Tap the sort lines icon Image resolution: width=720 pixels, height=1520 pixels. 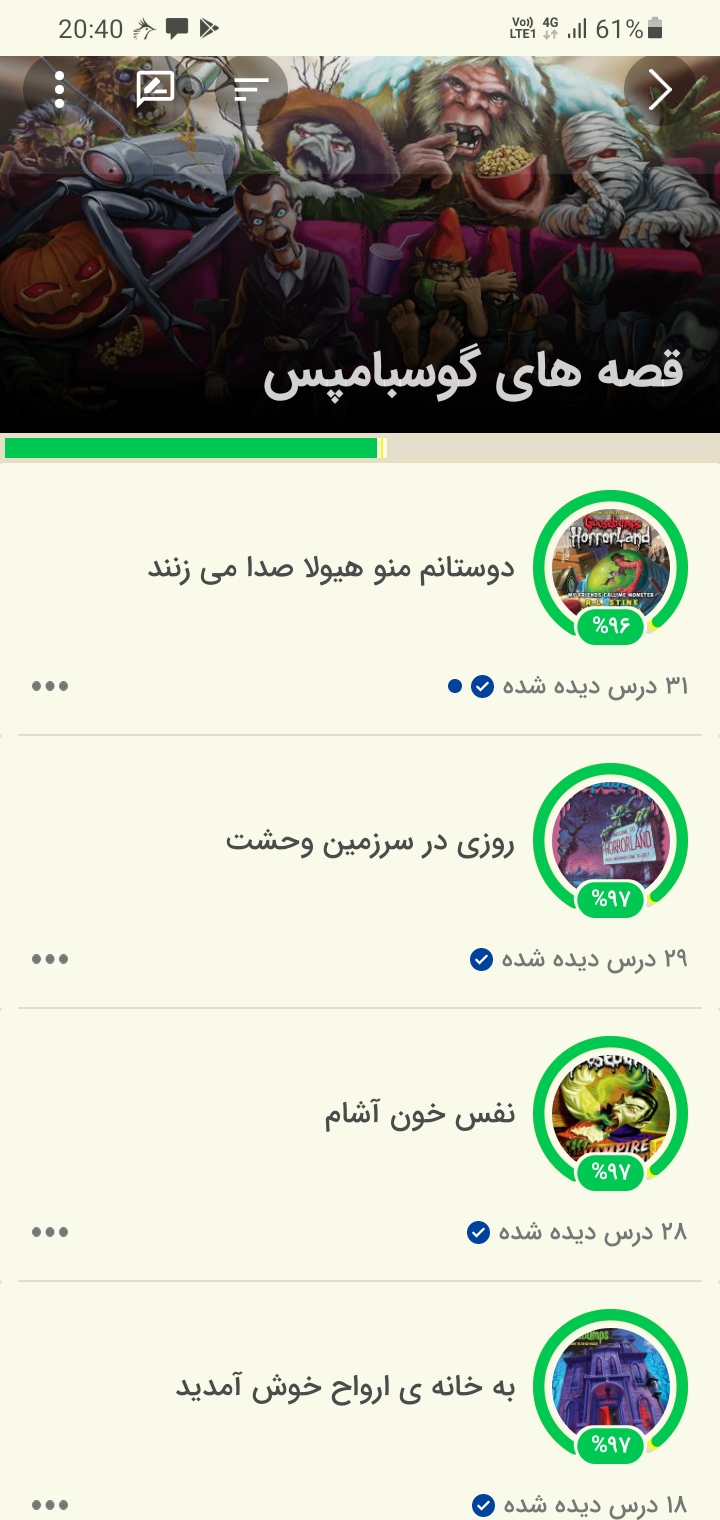pyautogui.click(x=251, y=90)
